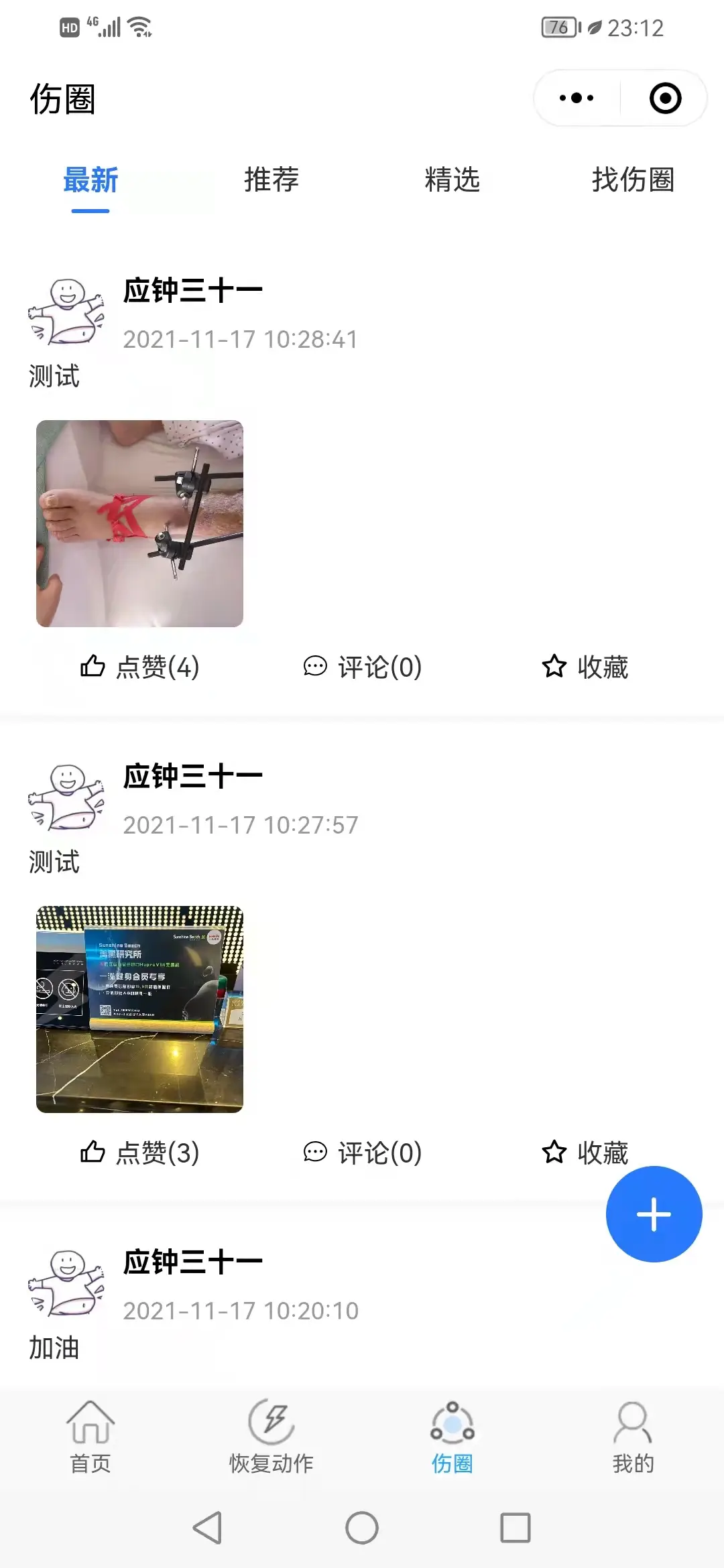The height and width of the screenshot is (1568, 724).
Task: Open the 我的 profile tab
Action: tap(632, 1437)
